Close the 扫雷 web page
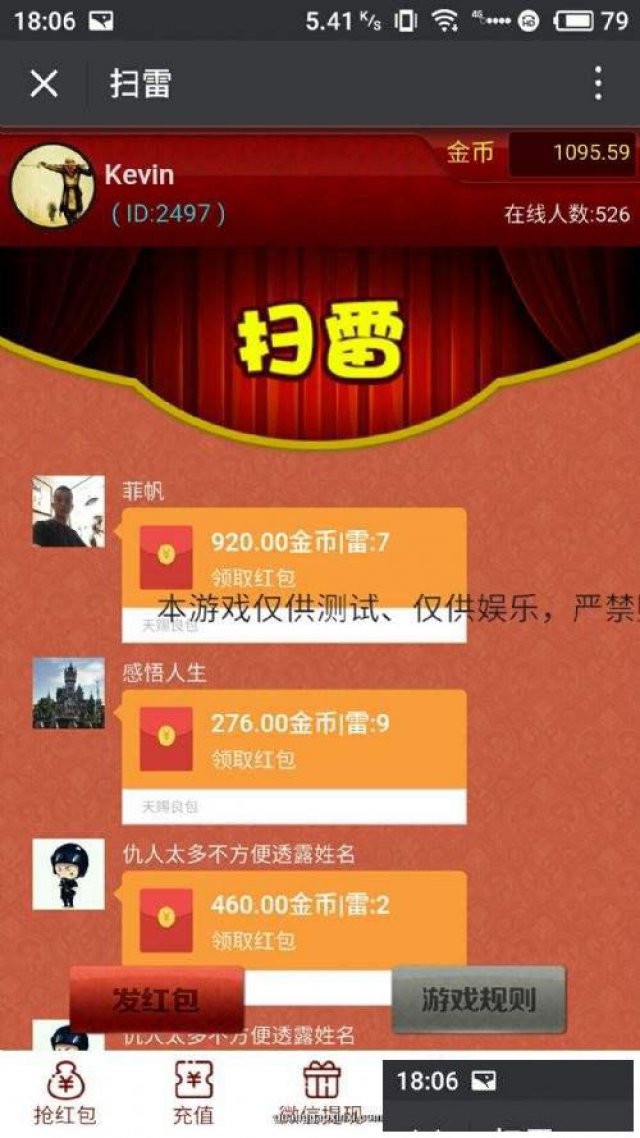 pos(44,84)
